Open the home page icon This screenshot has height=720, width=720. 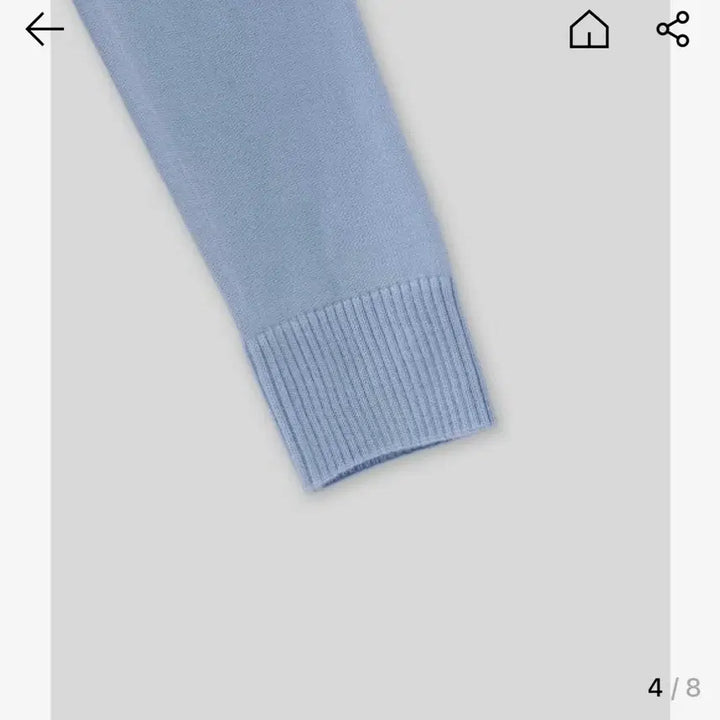point(589,30)
